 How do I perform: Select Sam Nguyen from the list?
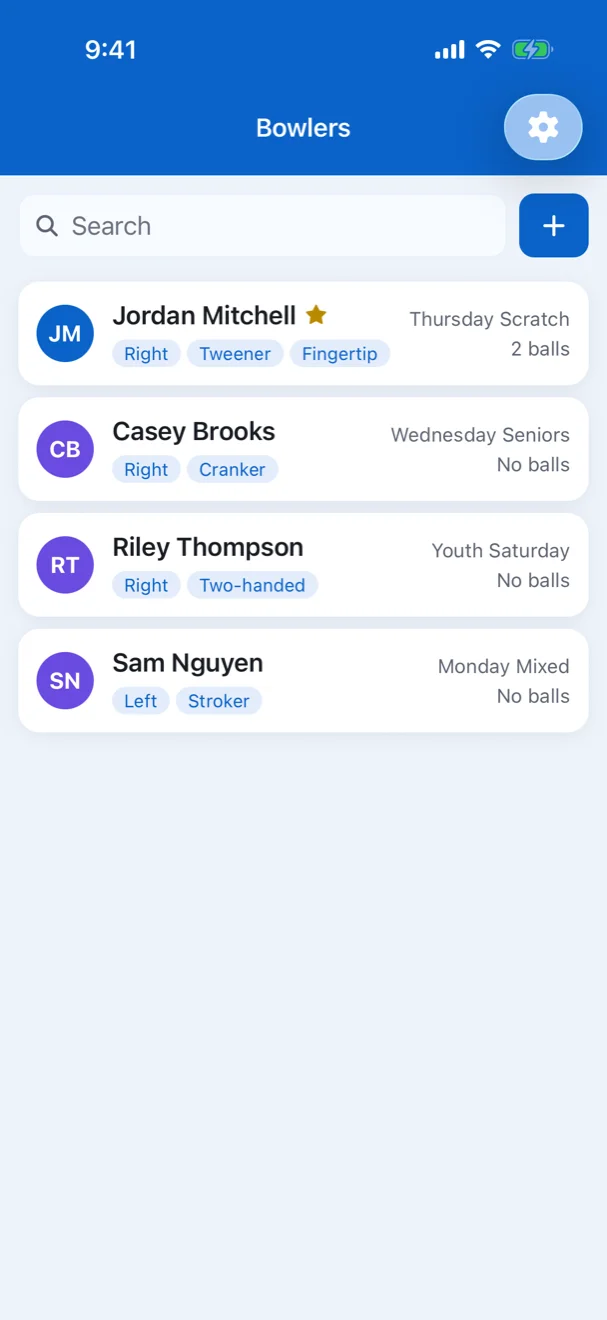click(303, 681)
